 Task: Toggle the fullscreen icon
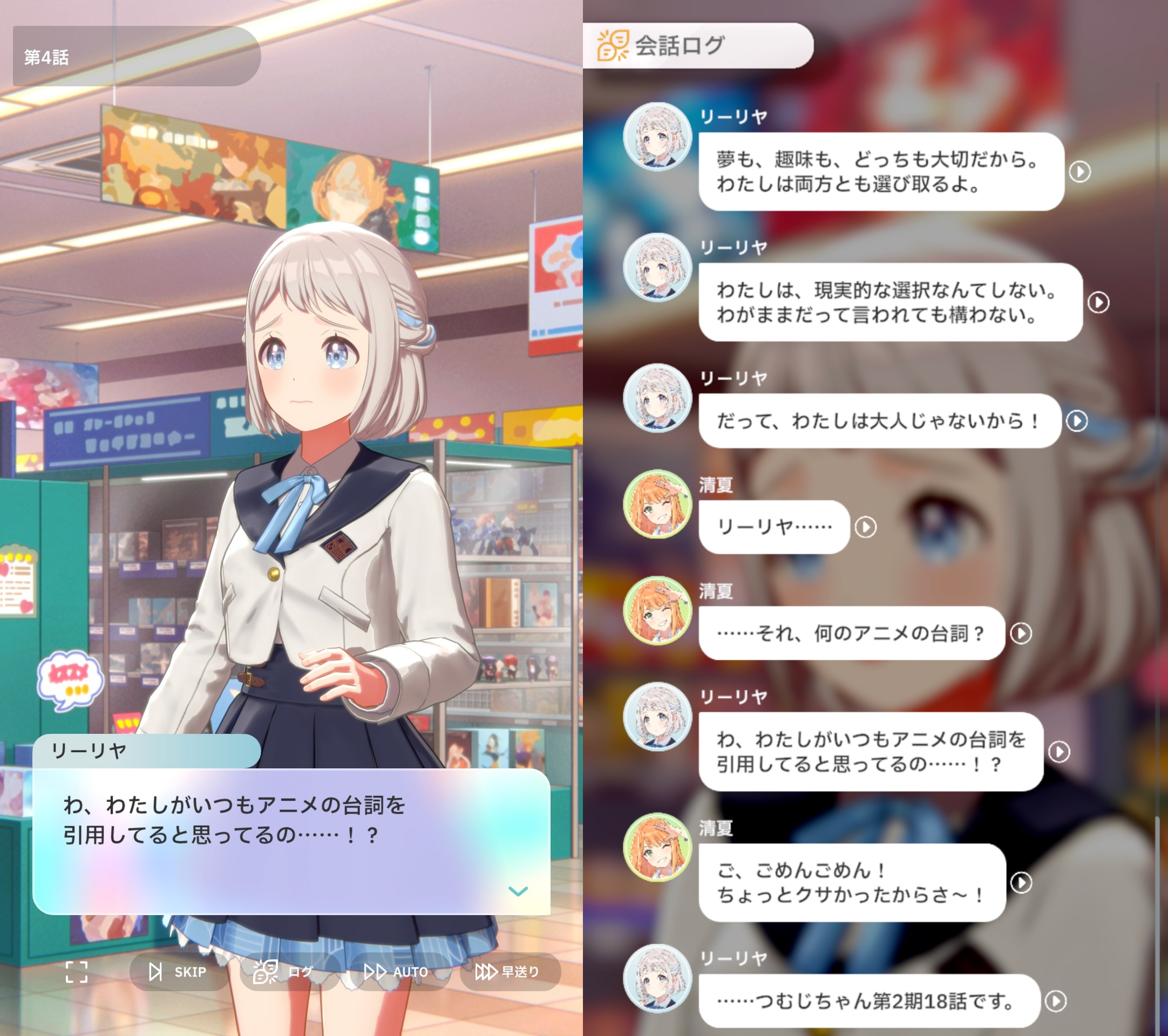pyautogui.click(x=77, y=971)
